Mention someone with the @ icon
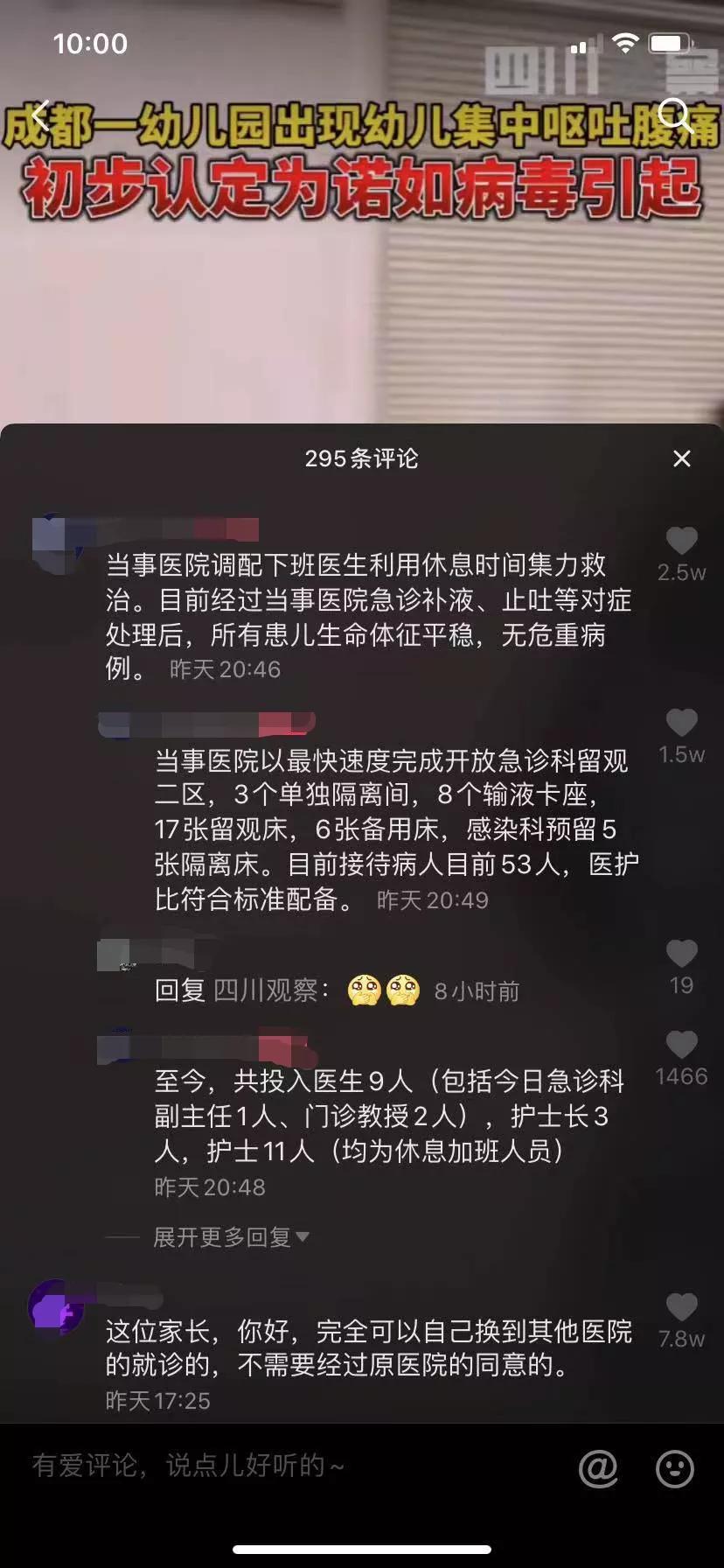 point(598,1468)
